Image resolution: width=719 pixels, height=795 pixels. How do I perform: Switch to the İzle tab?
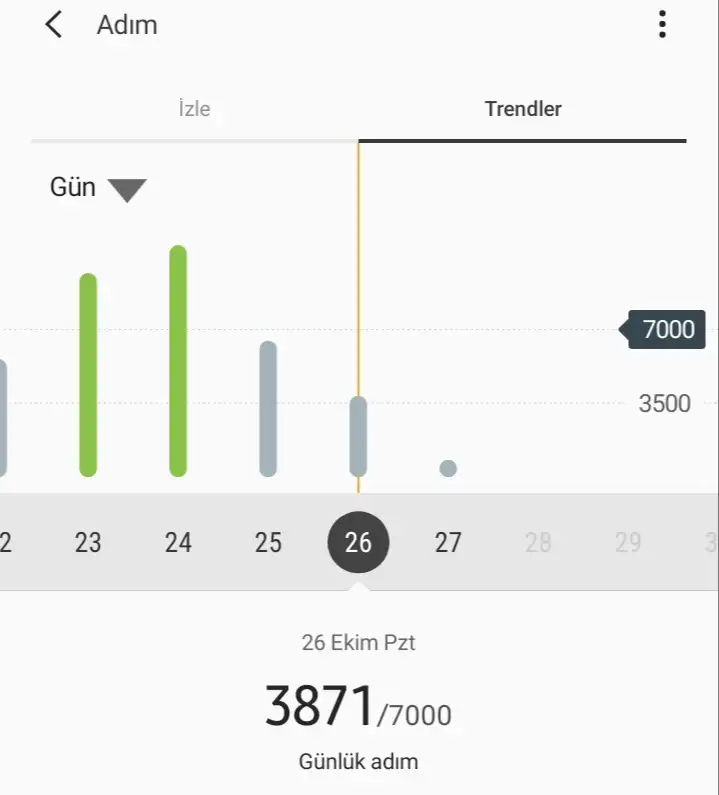(194, 109)
